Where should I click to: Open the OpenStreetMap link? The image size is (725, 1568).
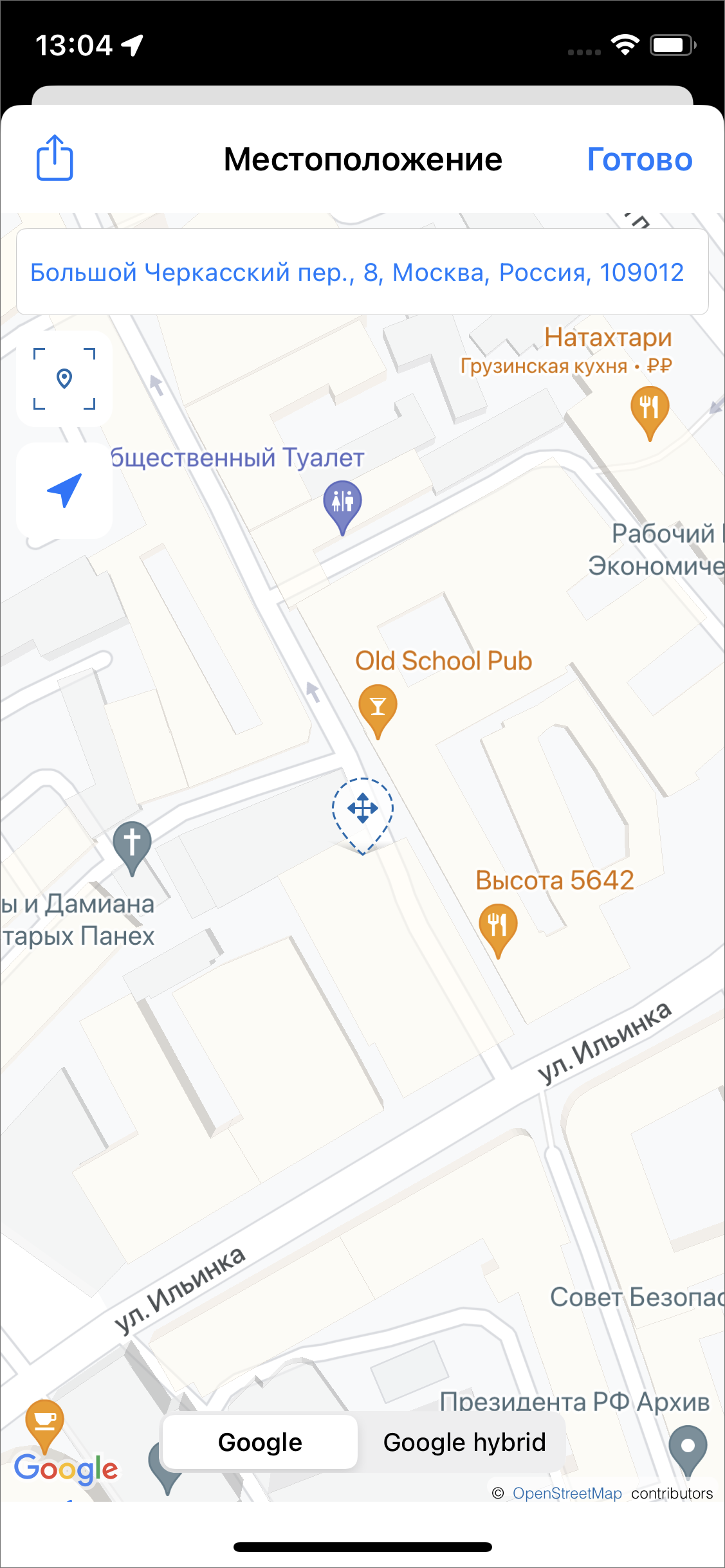click(x=567, y=1493)
